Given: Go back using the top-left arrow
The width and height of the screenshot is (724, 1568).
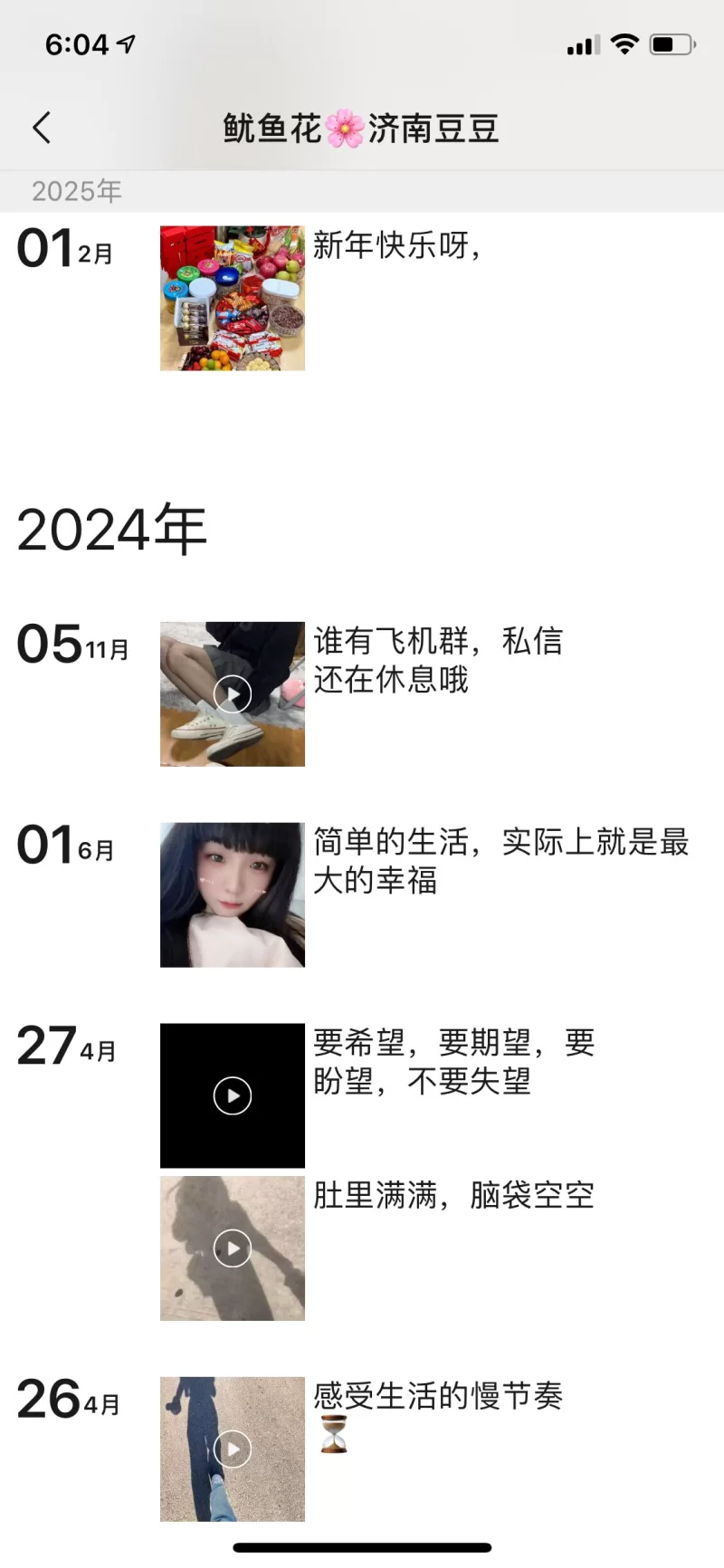Looking at the screenshot, I should coord(42,128).
